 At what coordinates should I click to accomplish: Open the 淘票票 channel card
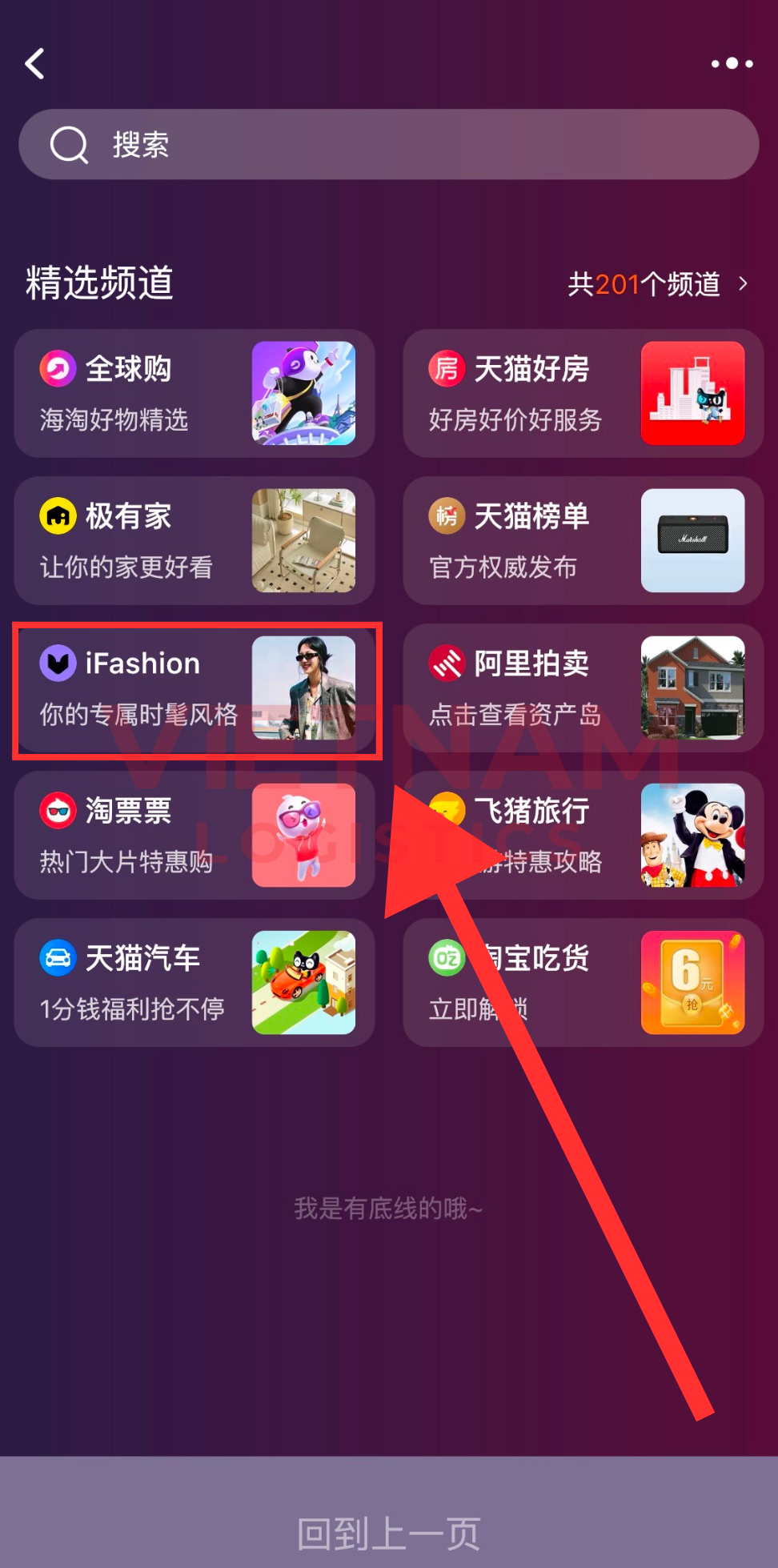tap(194, 836)
